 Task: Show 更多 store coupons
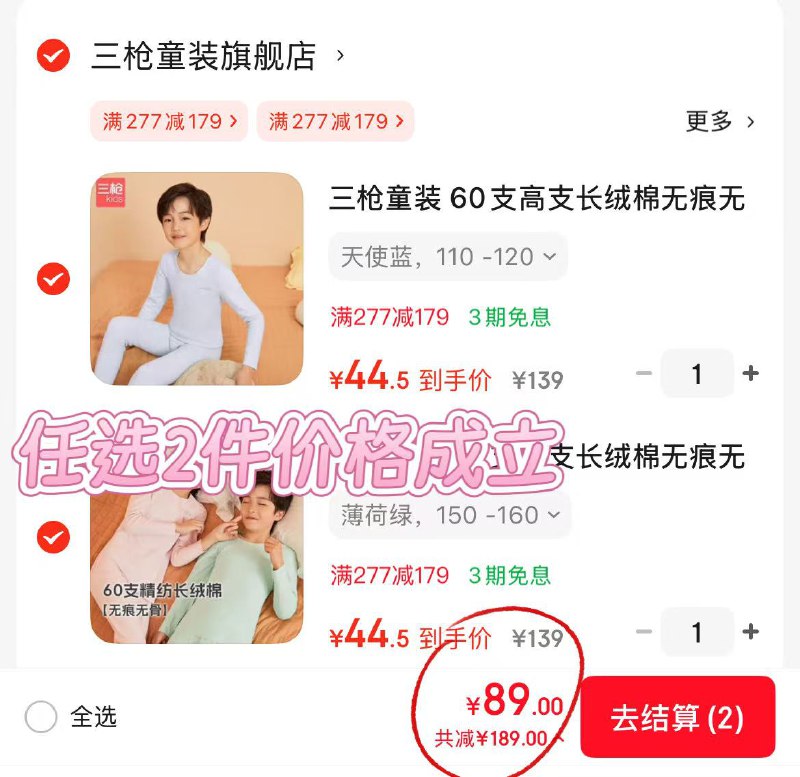(x=720, y=121)
